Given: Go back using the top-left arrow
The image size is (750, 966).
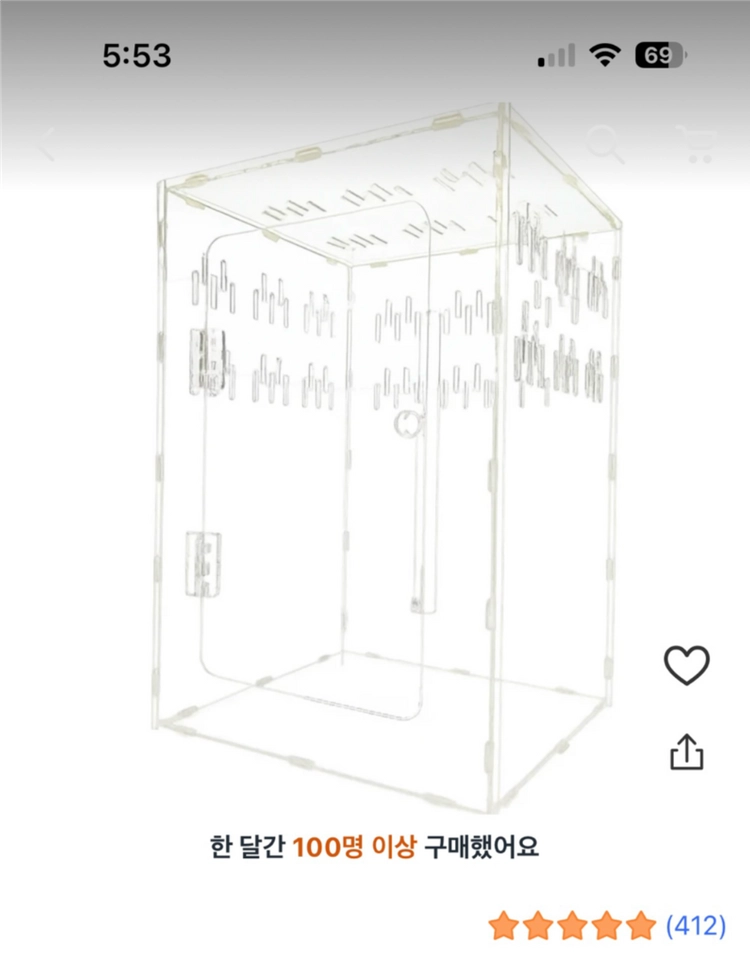Looking at the screenshot, I should coord(47,144).
